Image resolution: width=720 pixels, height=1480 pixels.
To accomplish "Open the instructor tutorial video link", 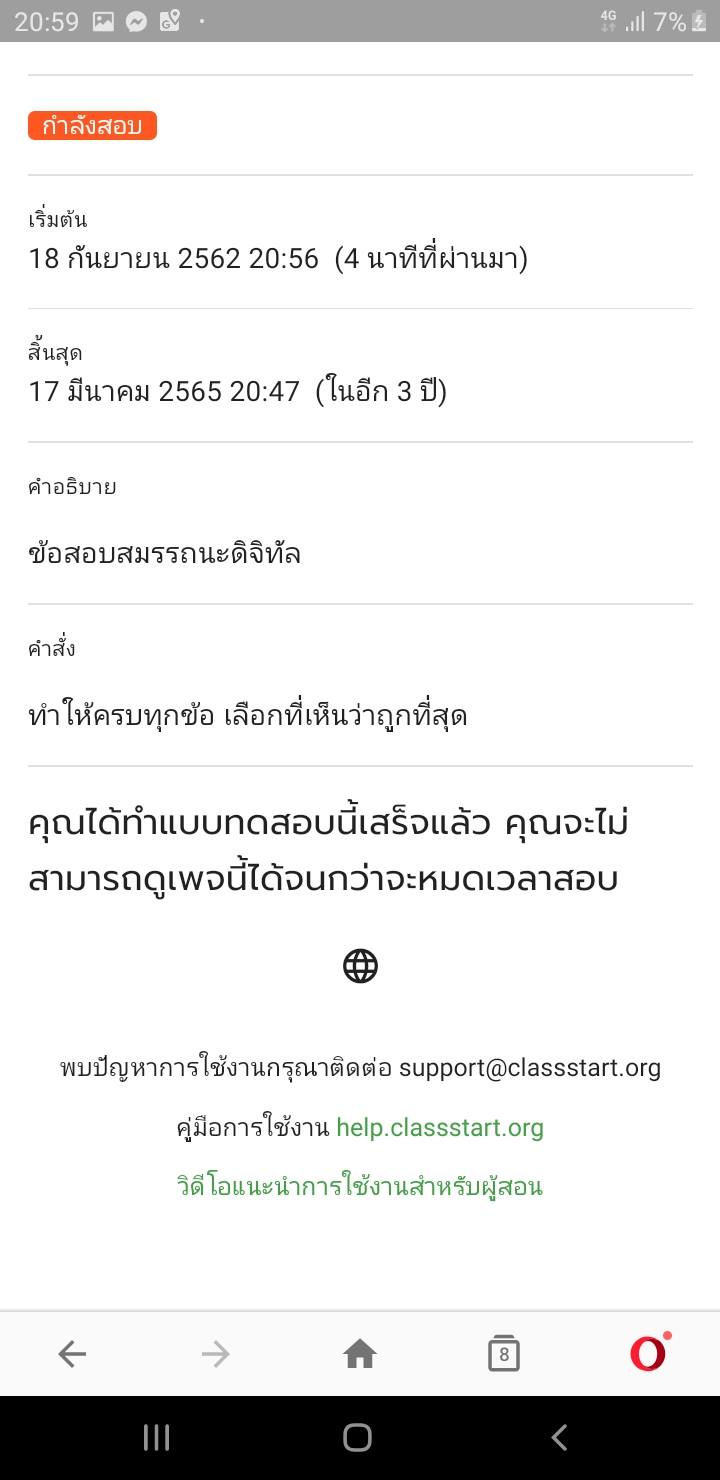I will coord(360,1187).
